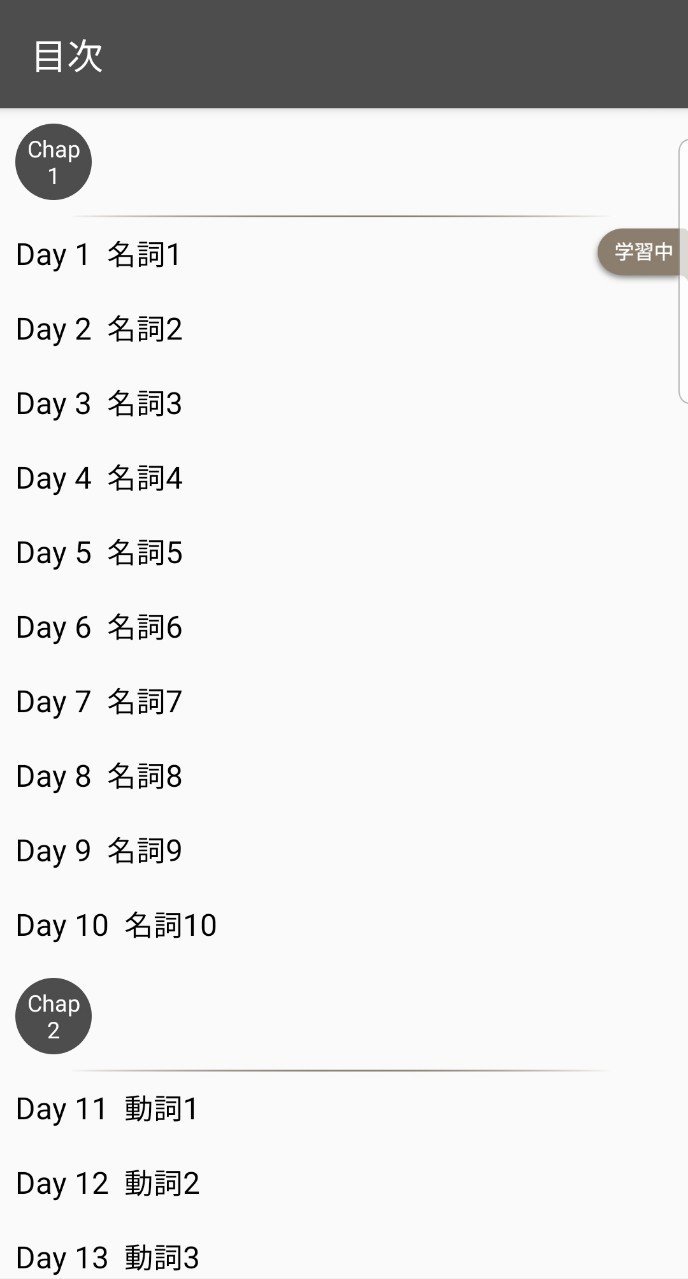Tap the 学習中 tag
Viewport: 688px width, 1279px height.
643,252
